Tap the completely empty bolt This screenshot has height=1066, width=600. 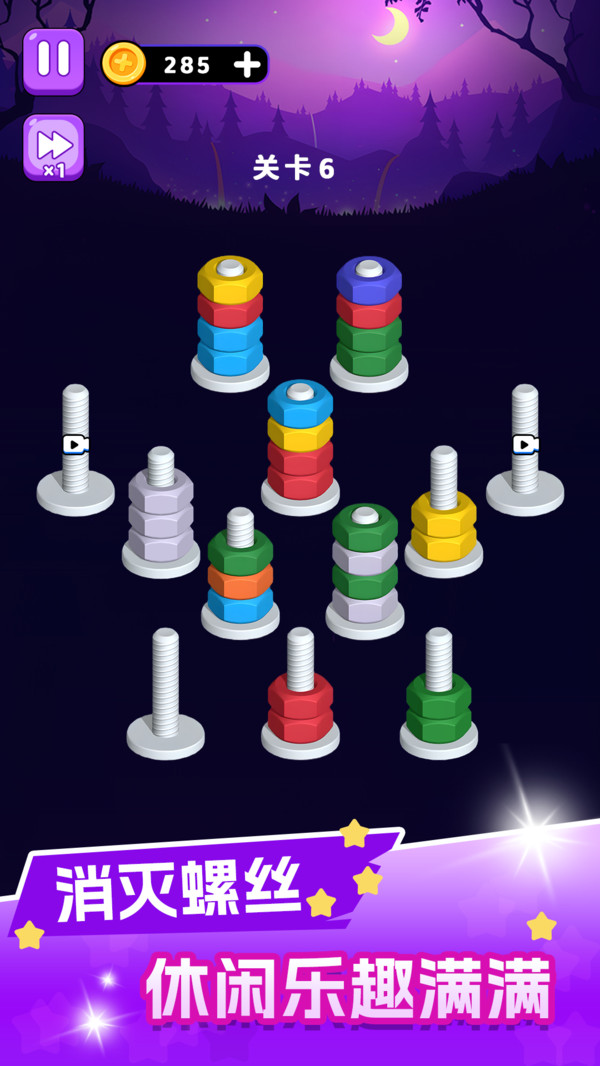pyautogui.click(x=166, y=695)
